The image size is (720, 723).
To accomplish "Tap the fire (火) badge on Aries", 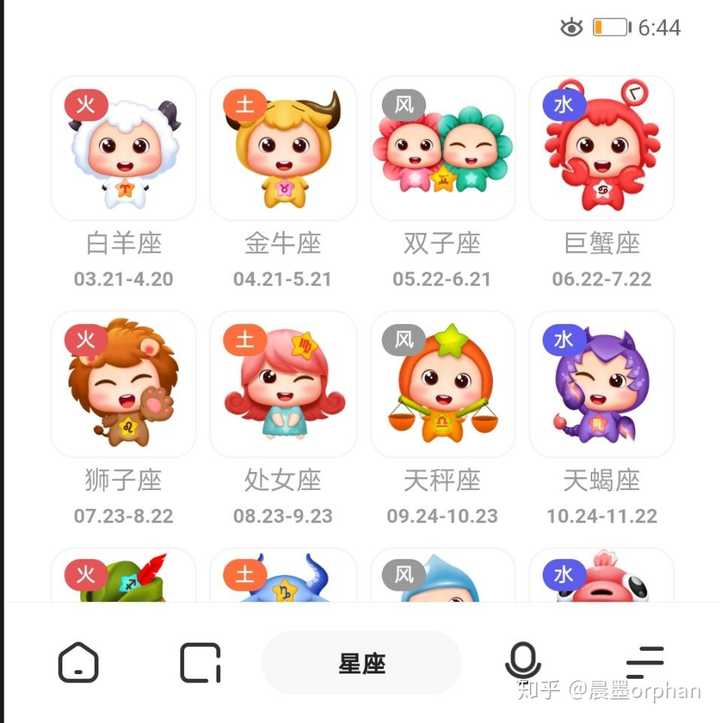I will (x=85, y=102).
